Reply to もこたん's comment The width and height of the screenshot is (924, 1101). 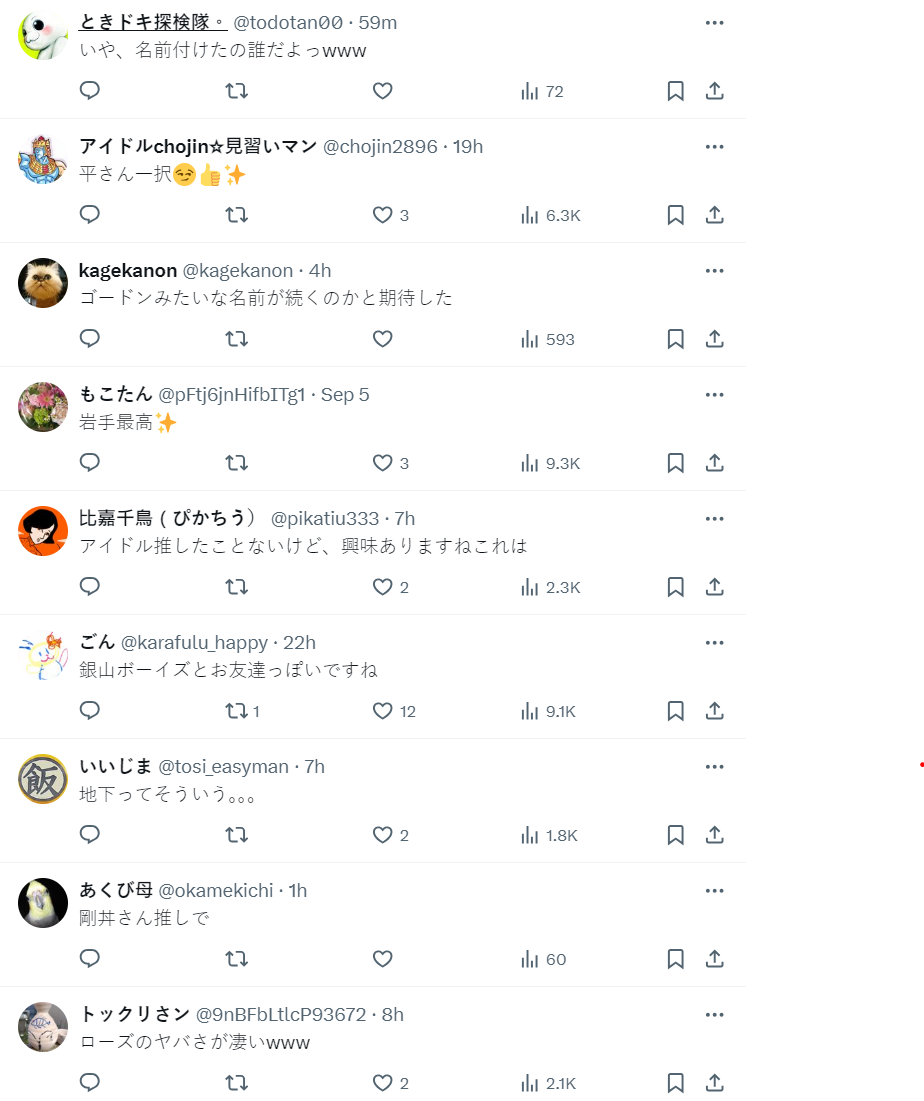point(90,463)
